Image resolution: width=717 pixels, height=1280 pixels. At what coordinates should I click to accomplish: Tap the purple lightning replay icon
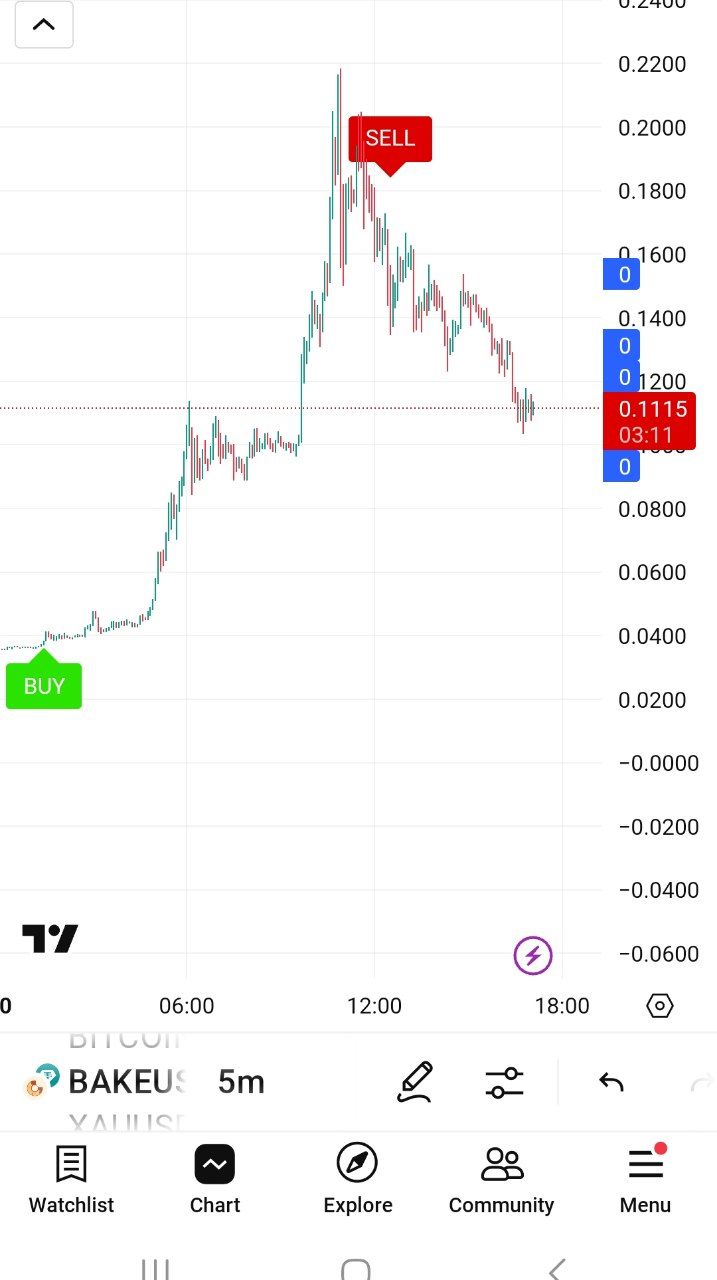tap(533, 956)
